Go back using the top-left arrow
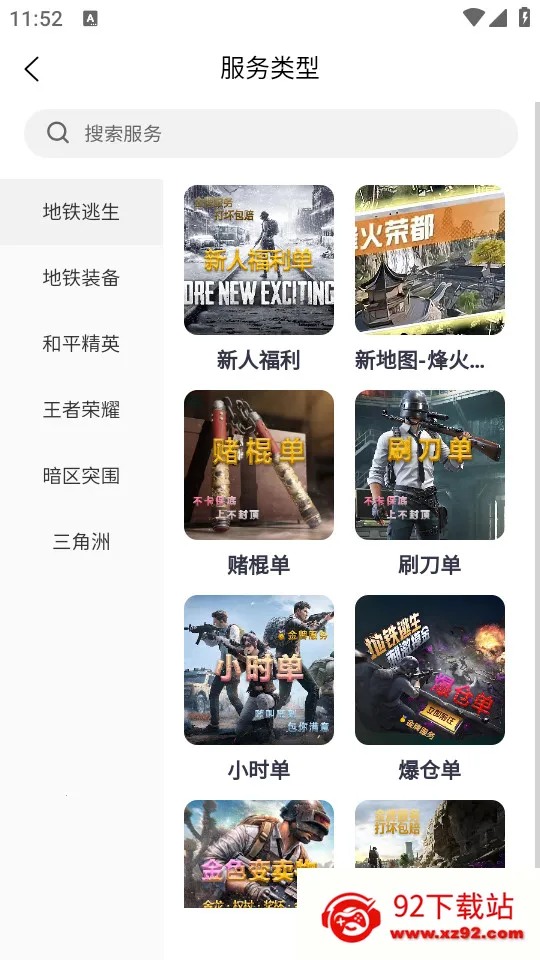 (x=32, y=69)
